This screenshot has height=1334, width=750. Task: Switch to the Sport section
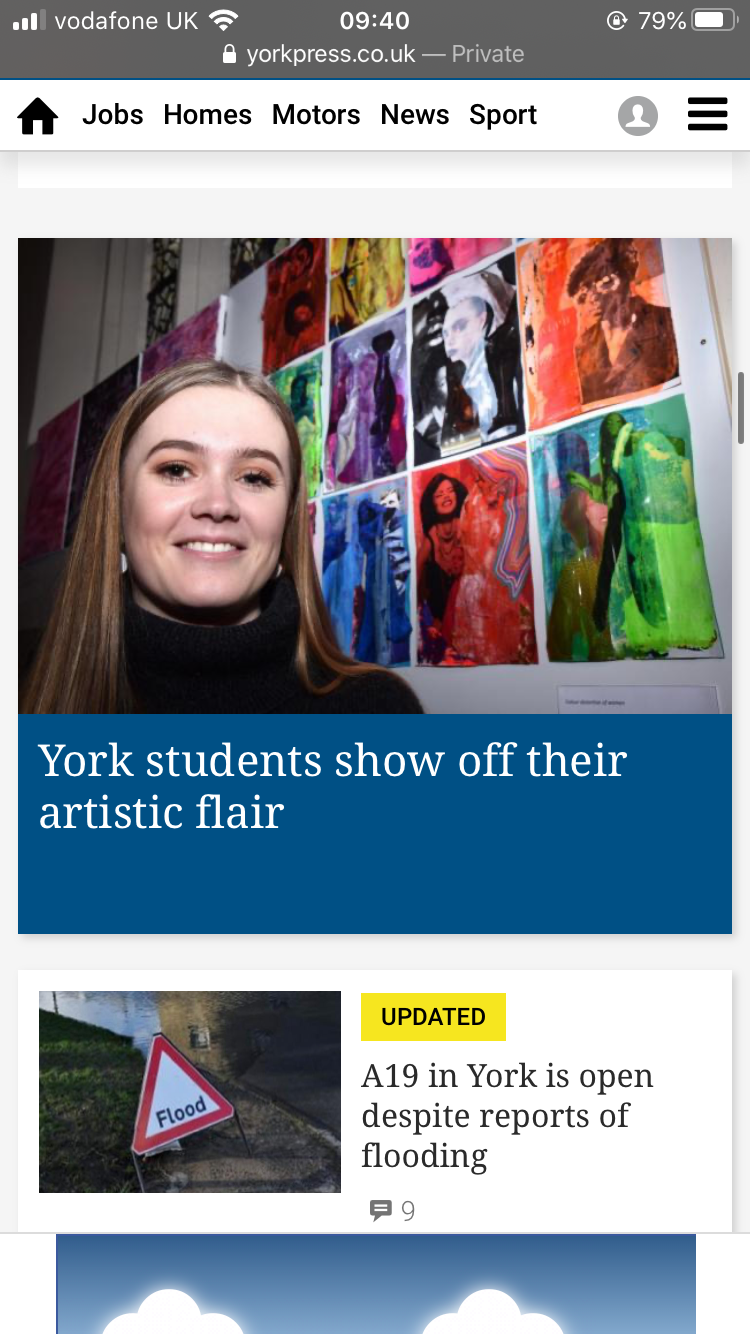coord(503,116)
